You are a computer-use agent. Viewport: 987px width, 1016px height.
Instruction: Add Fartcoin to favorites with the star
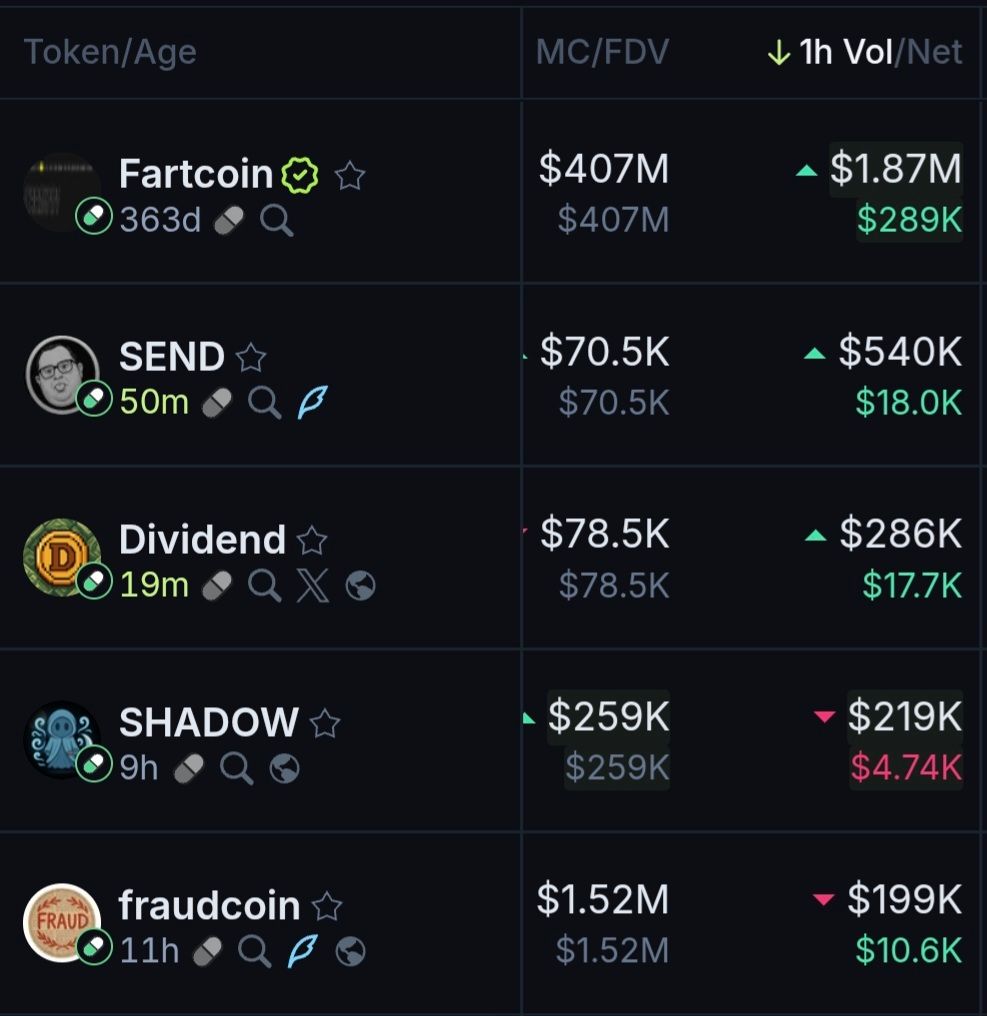(349, 177)
